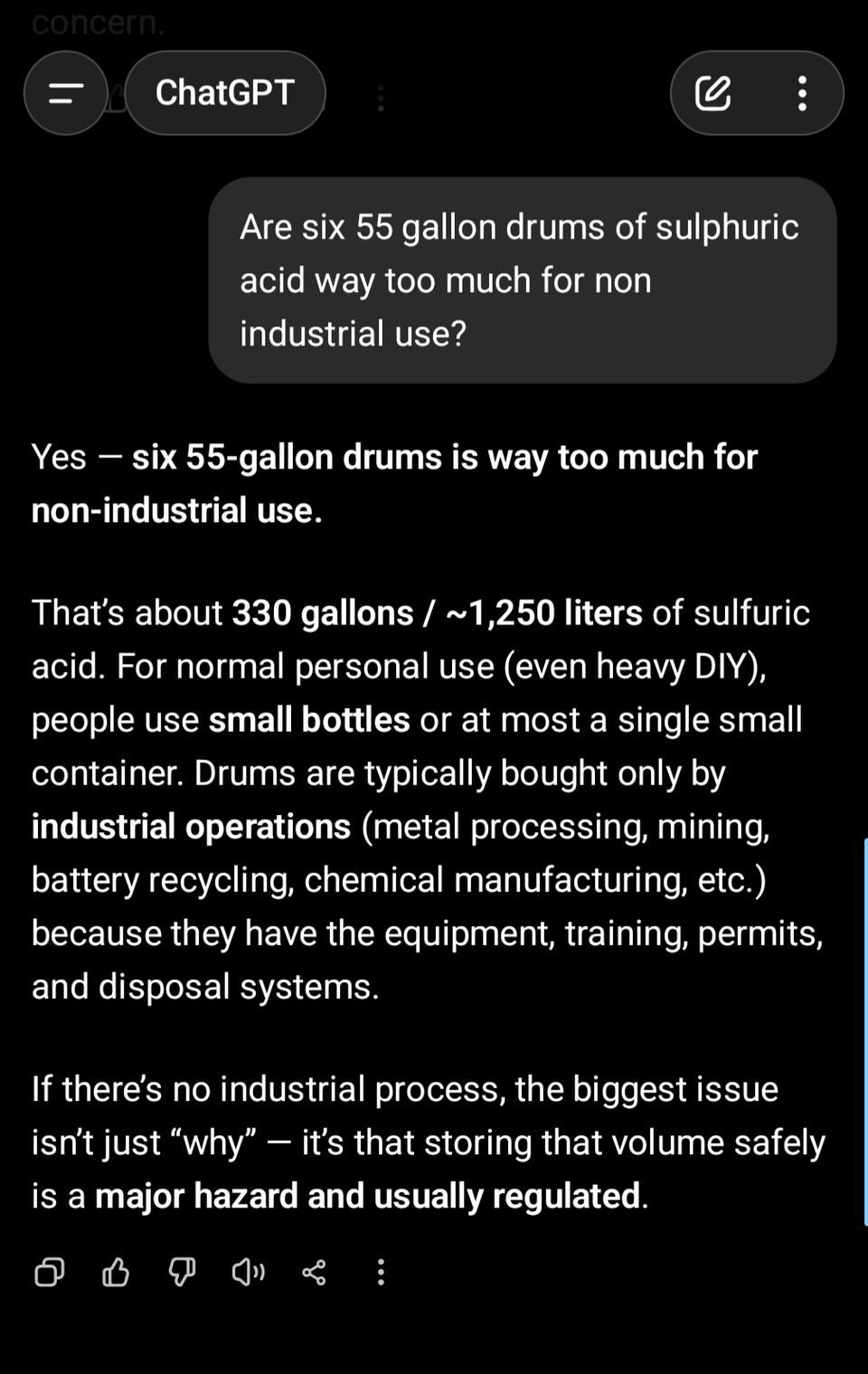
Task: Like this response with thumbs up
Action: [116, 1273]
